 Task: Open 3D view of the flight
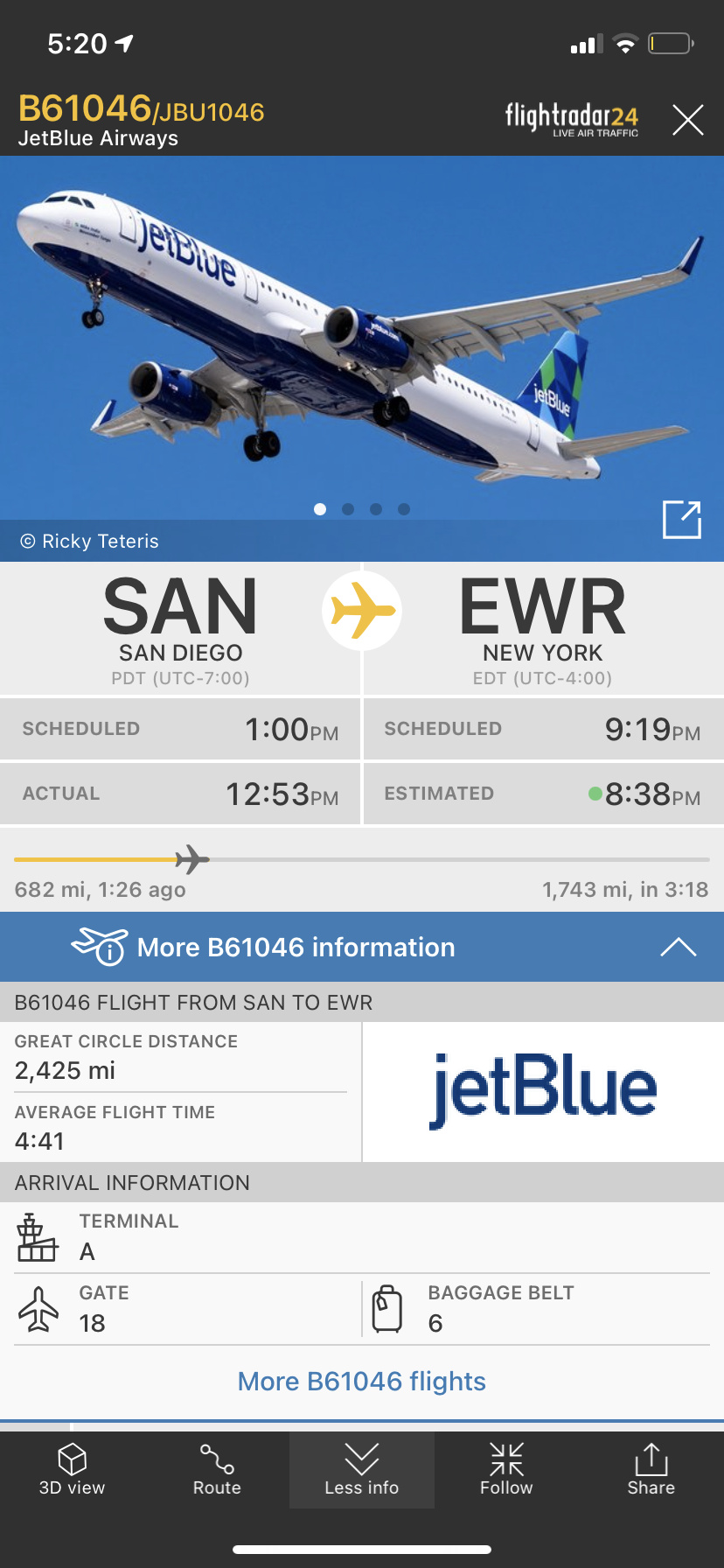click(x=72, y=1470)
